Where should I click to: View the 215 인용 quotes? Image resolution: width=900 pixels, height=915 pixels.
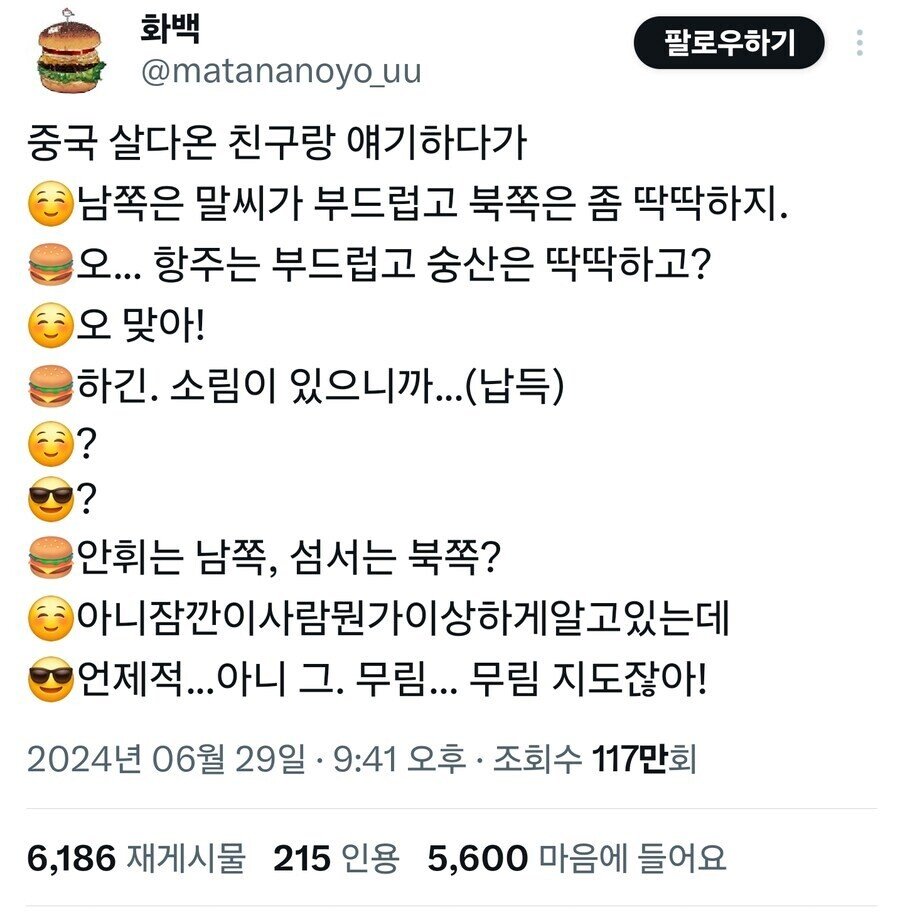click(336, 858)
